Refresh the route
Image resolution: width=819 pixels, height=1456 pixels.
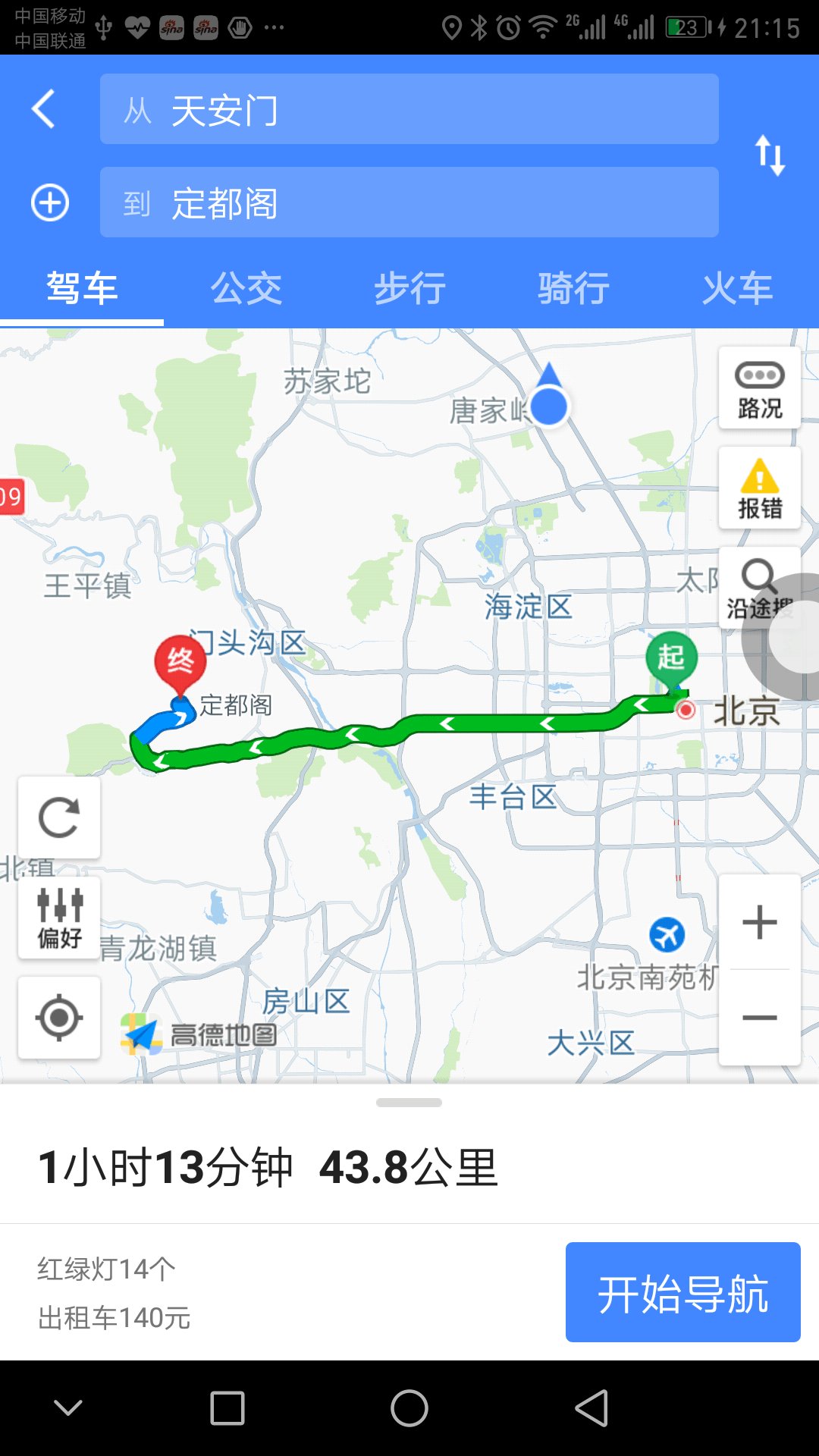click(59, 817)
